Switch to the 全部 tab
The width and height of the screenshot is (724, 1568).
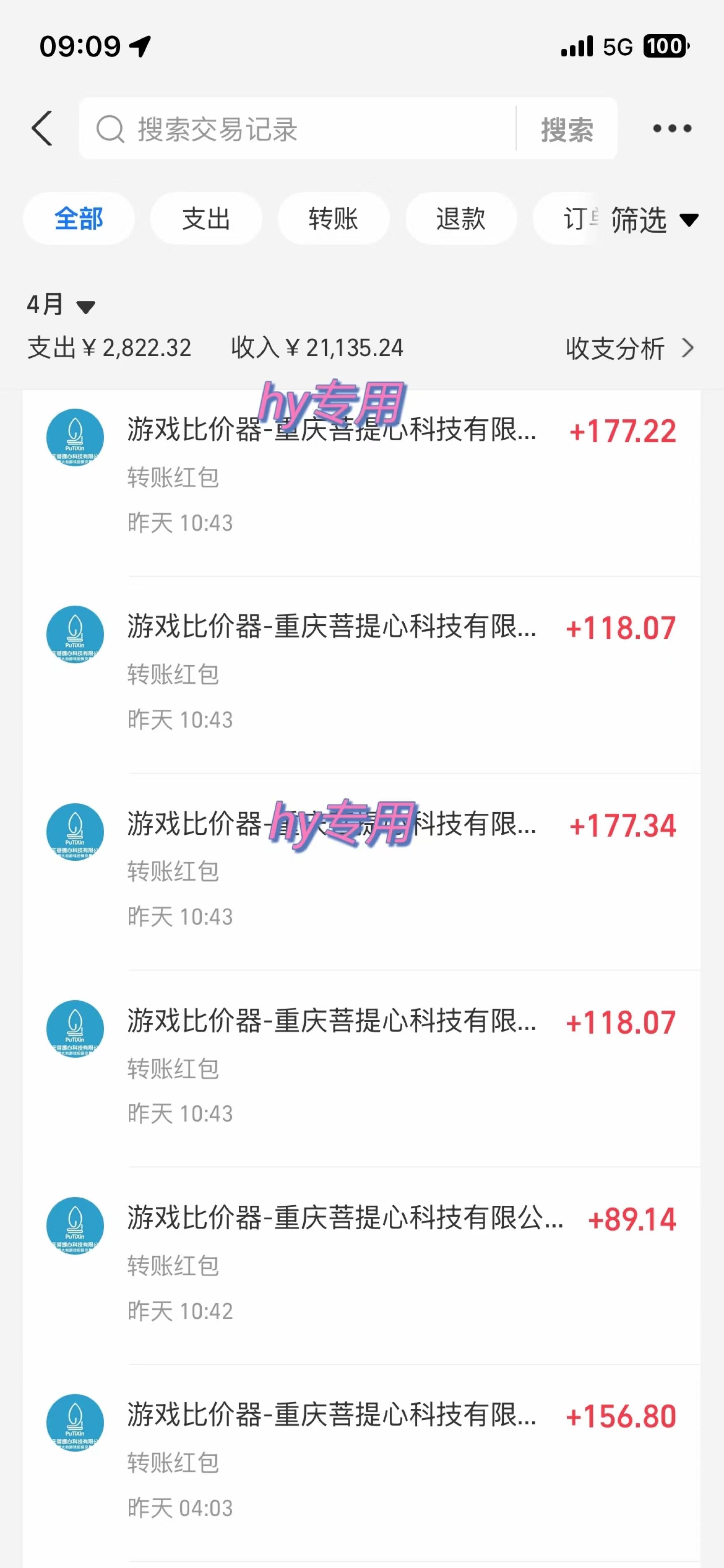coord(78,219)
